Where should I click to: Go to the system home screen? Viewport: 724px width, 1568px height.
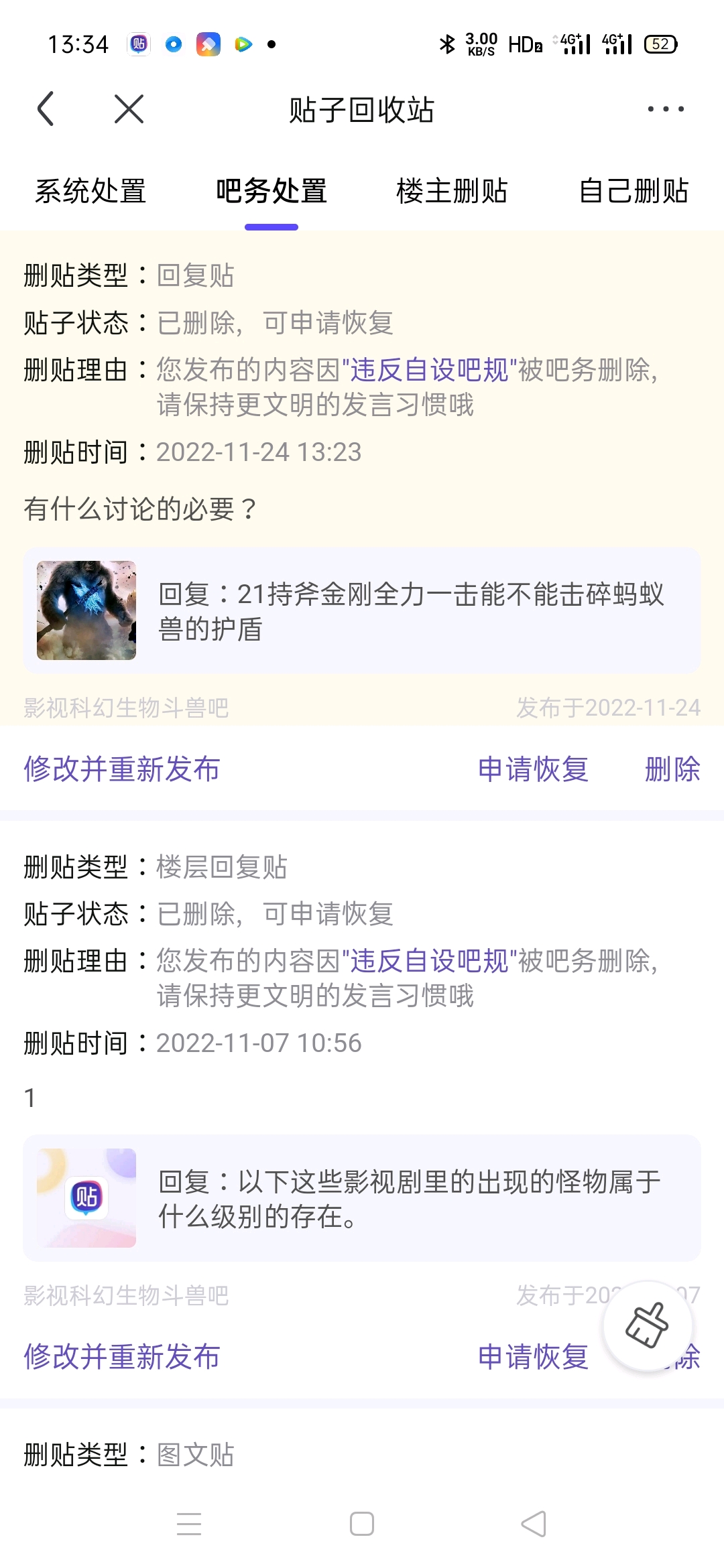(362, 1524)
